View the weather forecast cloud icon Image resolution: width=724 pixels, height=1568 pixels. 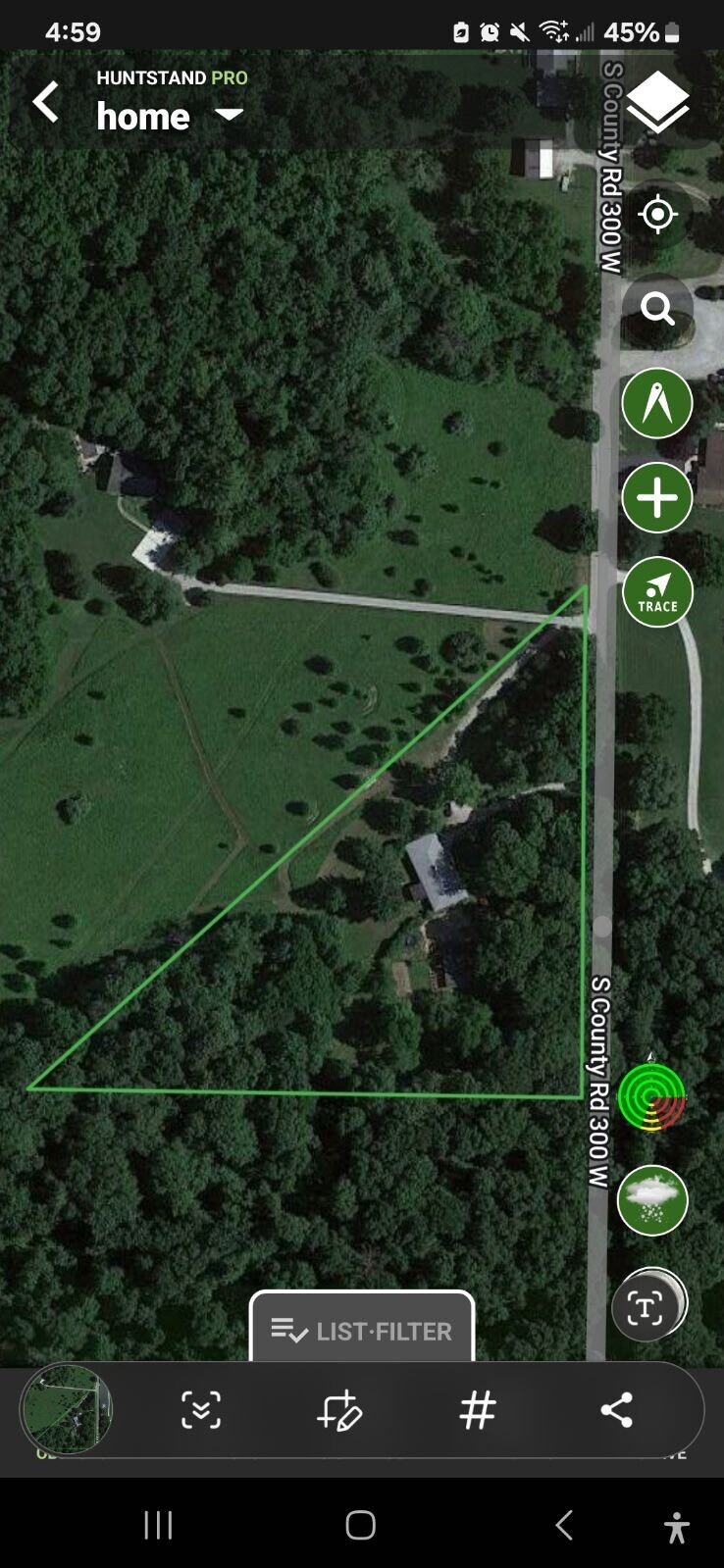click(x=652, y=1200)
